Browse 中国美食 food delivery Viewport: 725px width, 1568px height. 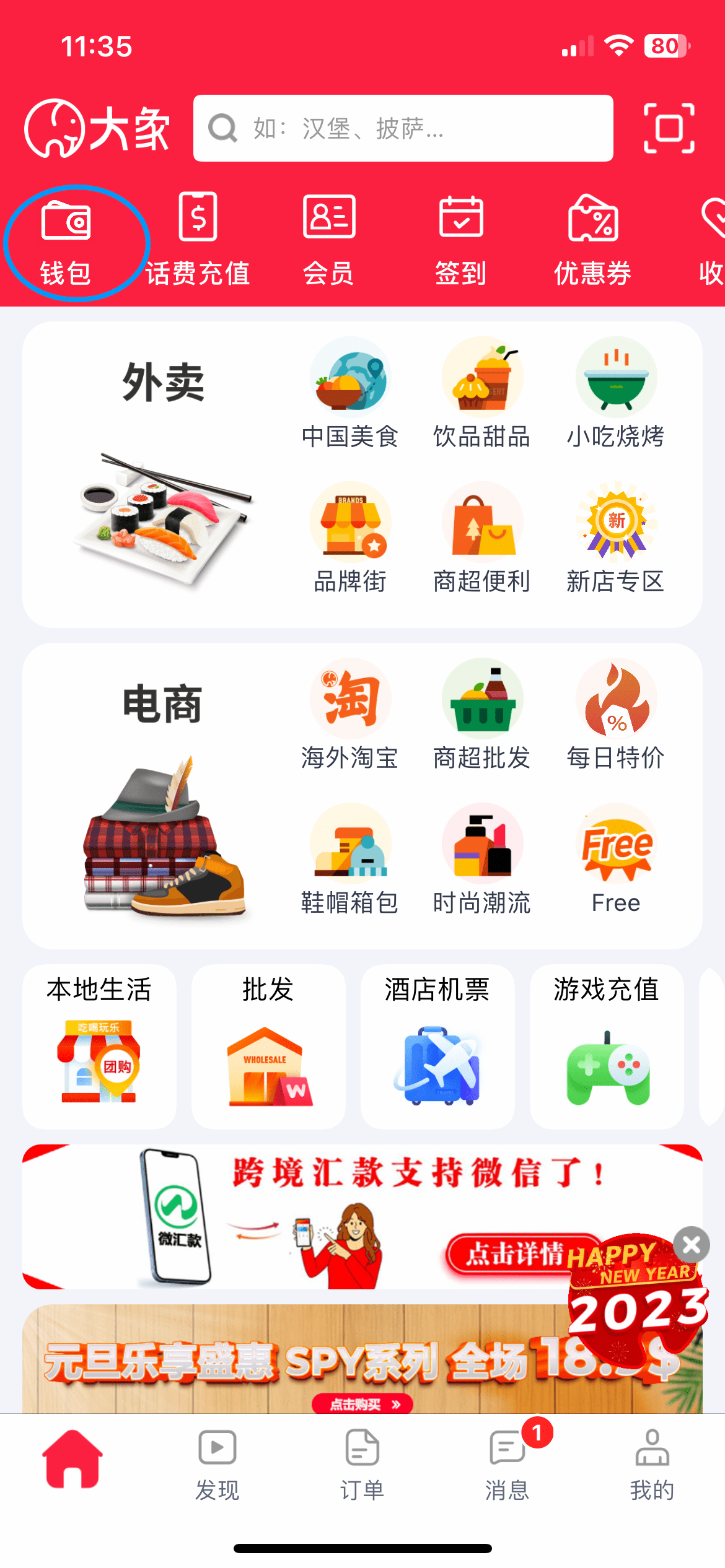[x=350, y=394]
